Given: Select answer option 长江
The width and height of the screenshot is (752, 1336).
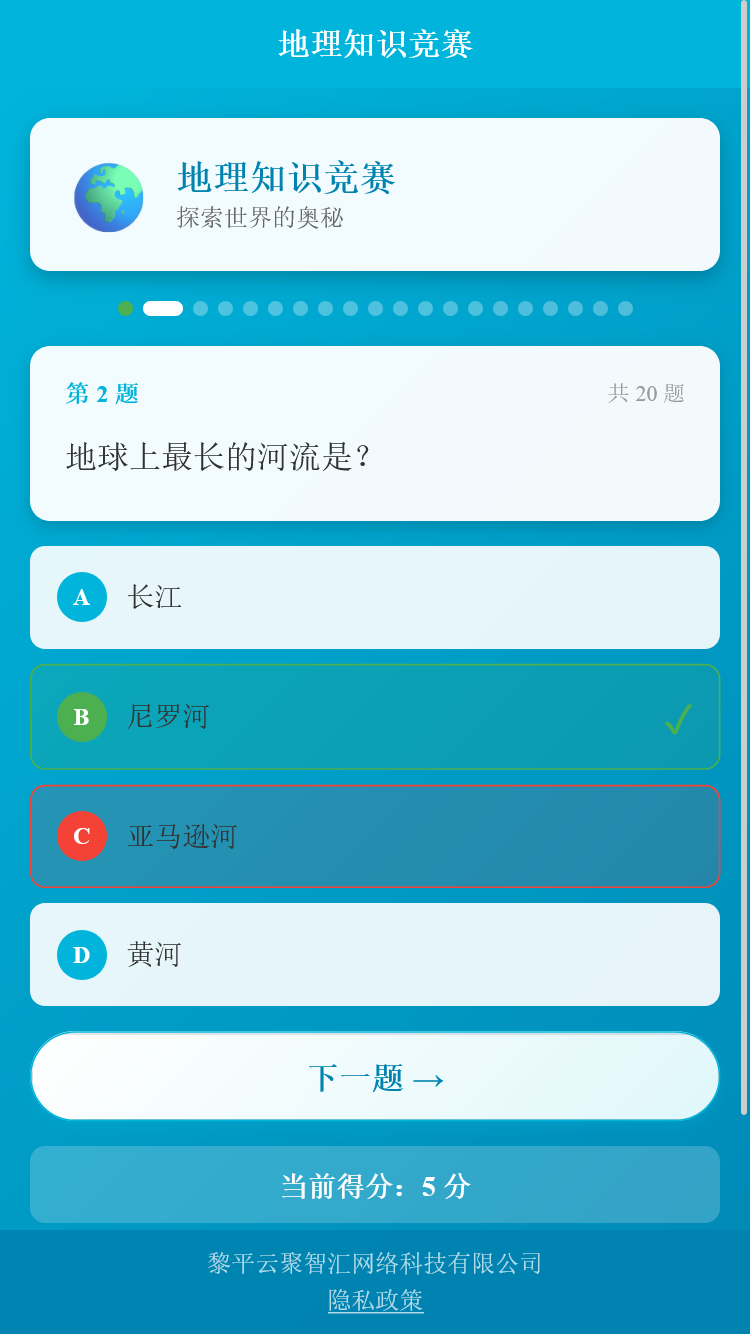Looking at the screenshot, I should (375, 597).
